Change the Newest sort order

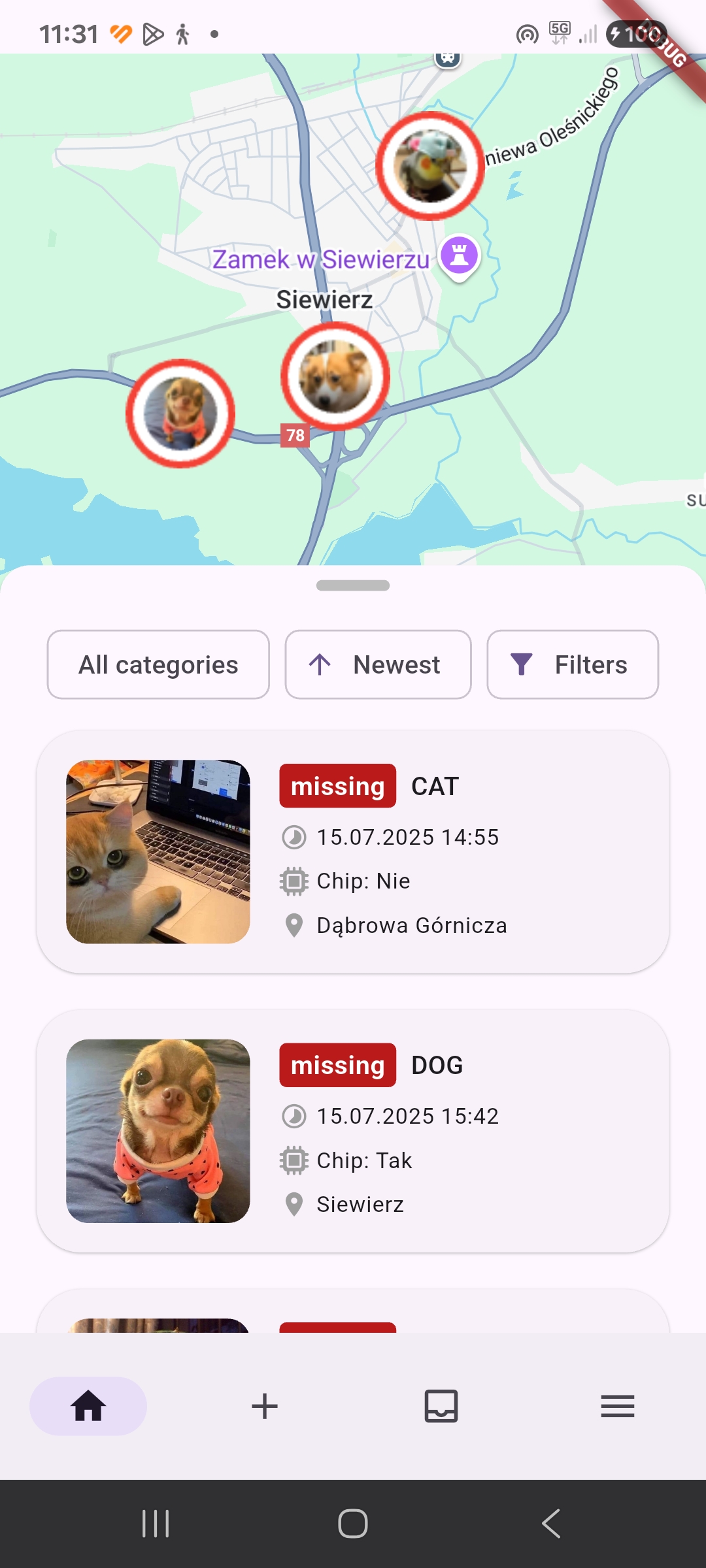pyautogui.click(x=378, y=664)
